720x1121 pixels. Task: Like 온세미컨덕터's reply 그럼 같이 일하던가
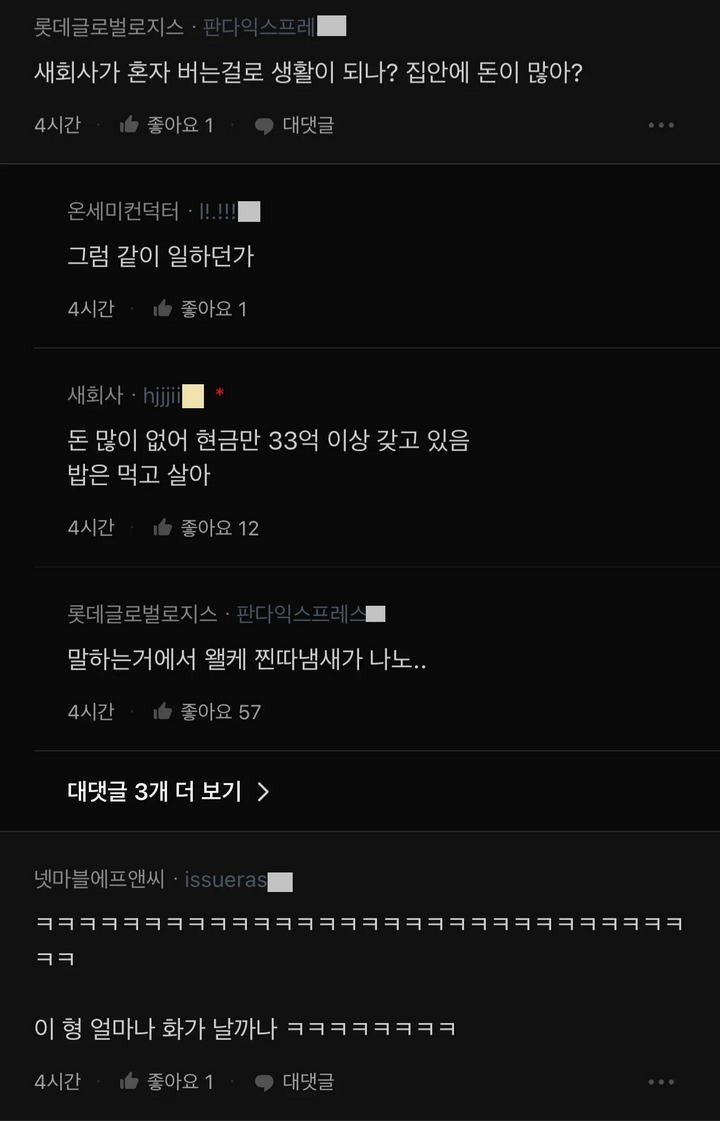coord(199,309)
